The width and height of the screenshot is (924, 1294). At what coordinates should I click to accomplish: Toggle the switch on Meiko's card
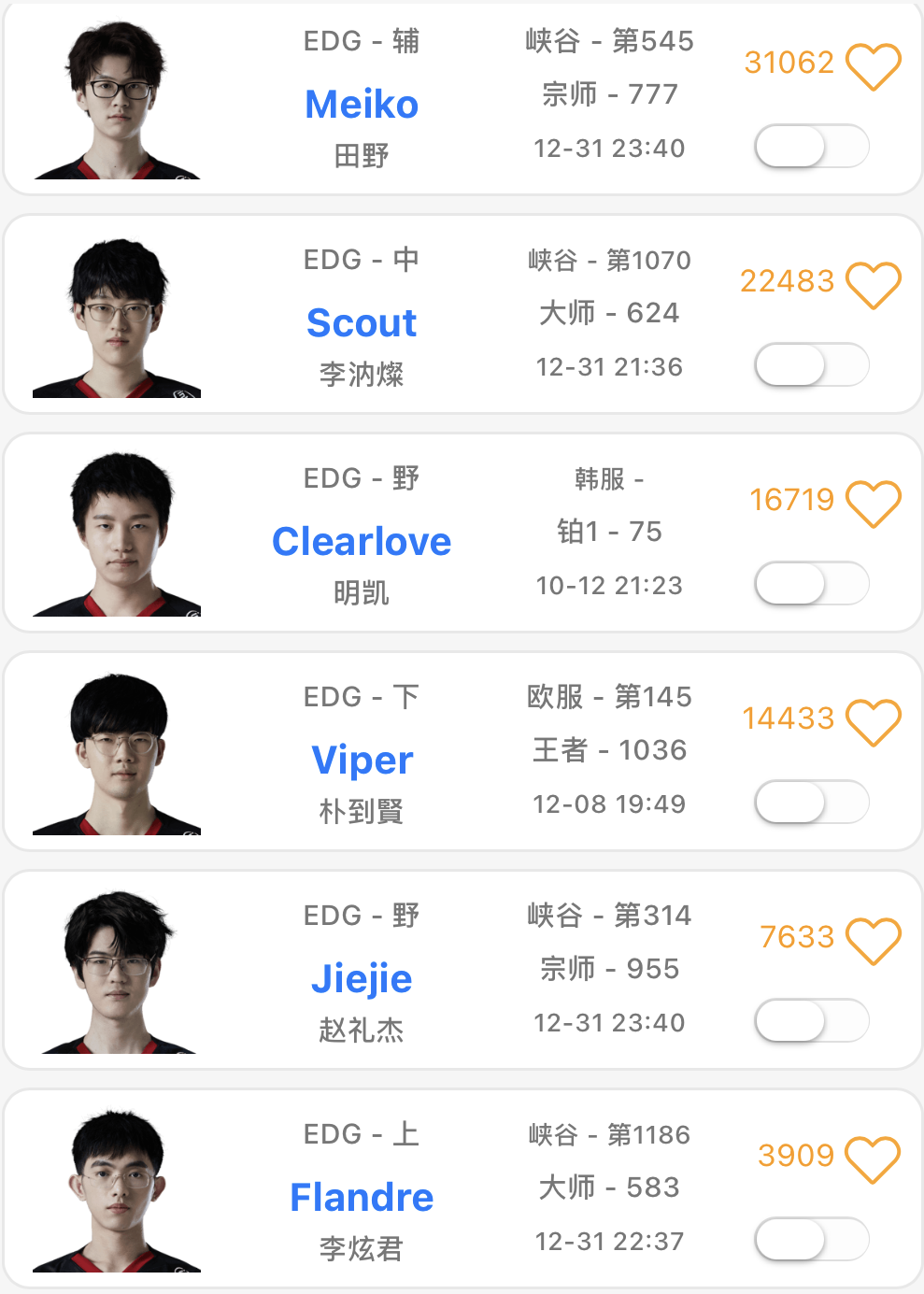[811, 147]
